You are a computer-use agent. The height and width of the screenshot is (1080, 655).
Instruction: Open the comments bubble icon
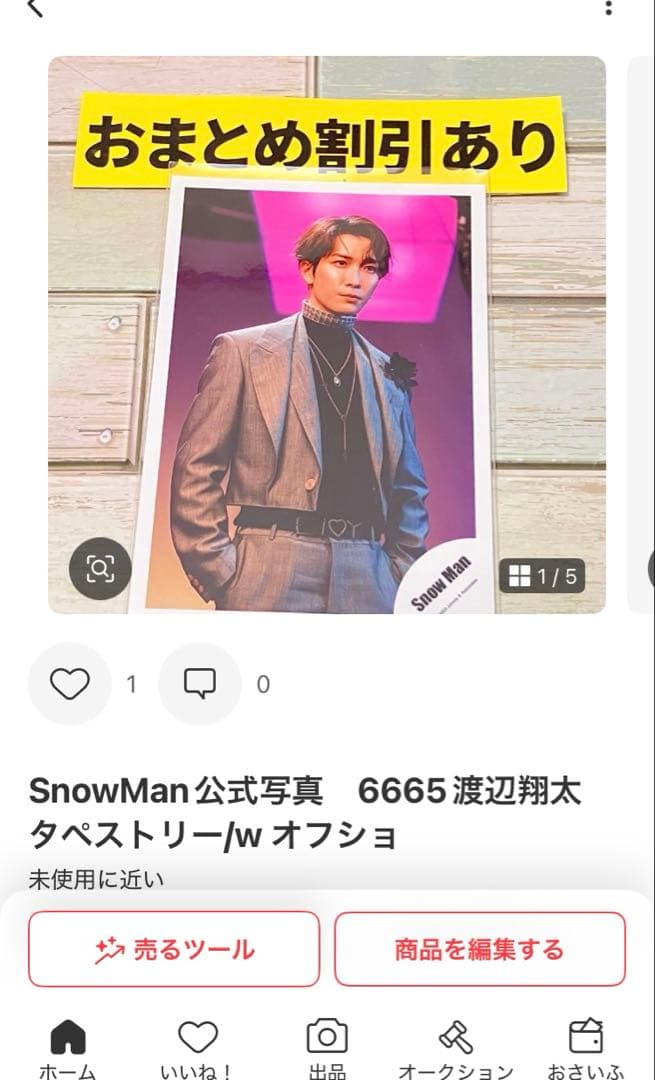200,684
